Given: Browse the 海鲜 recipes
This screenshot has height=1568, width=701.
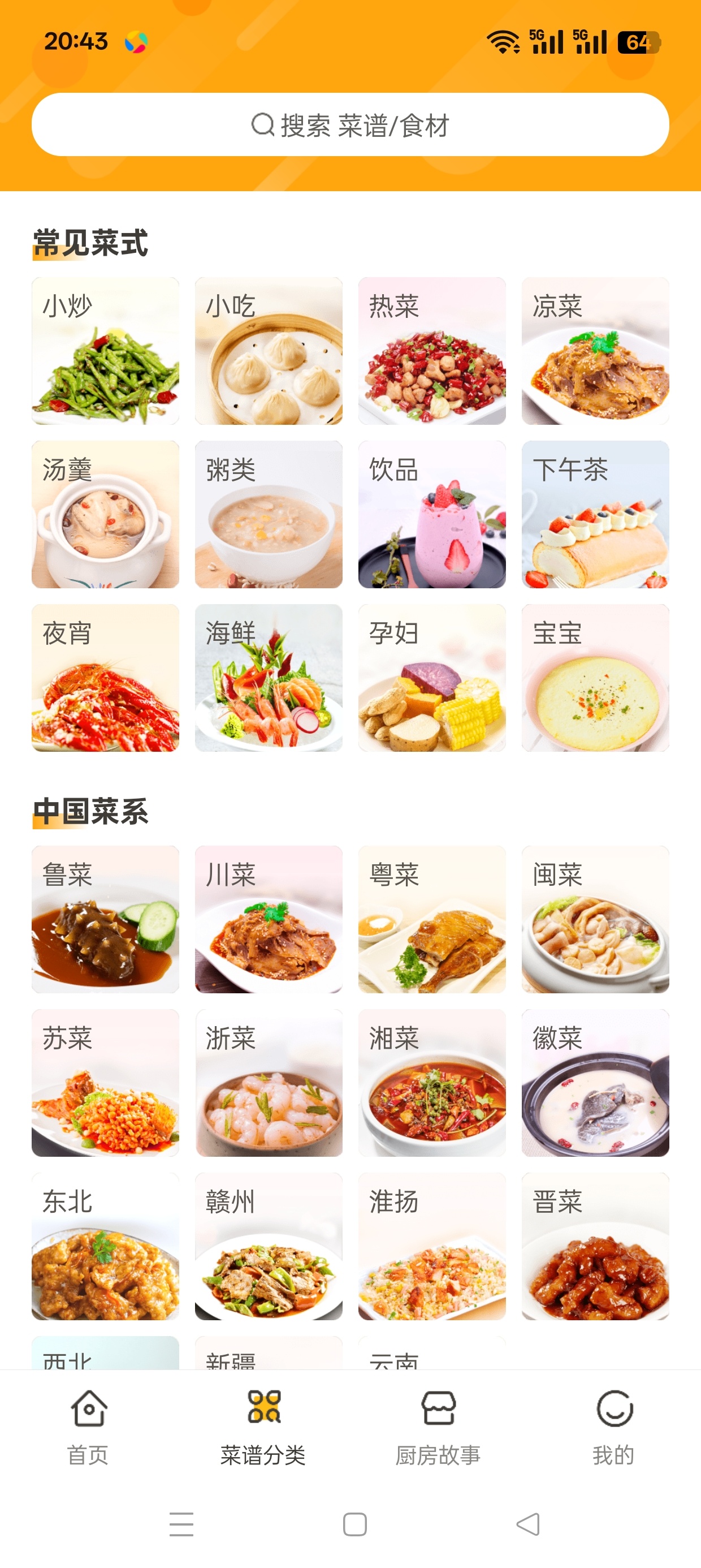Looking at the screenshot, I should point(269,678).
